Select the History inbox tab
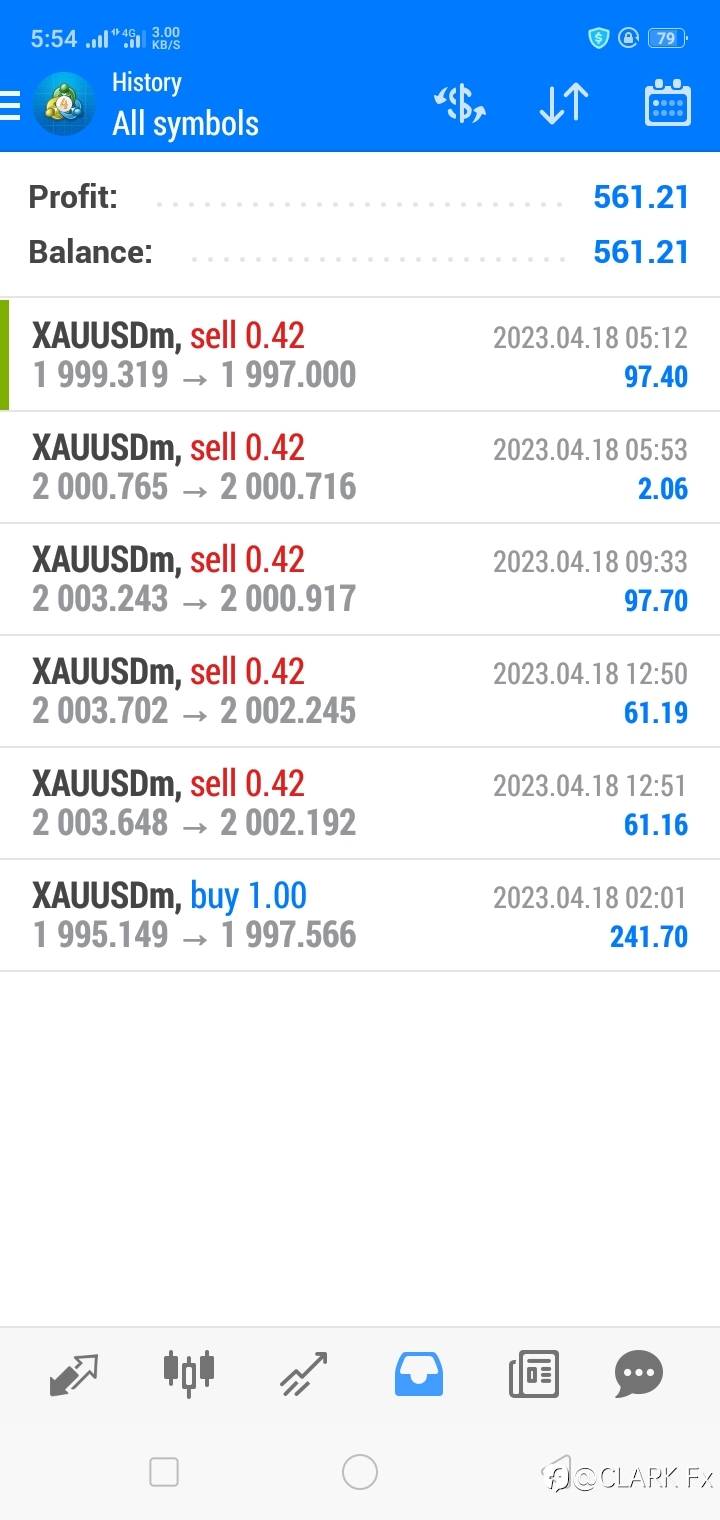 click(x=419, y=1374)
